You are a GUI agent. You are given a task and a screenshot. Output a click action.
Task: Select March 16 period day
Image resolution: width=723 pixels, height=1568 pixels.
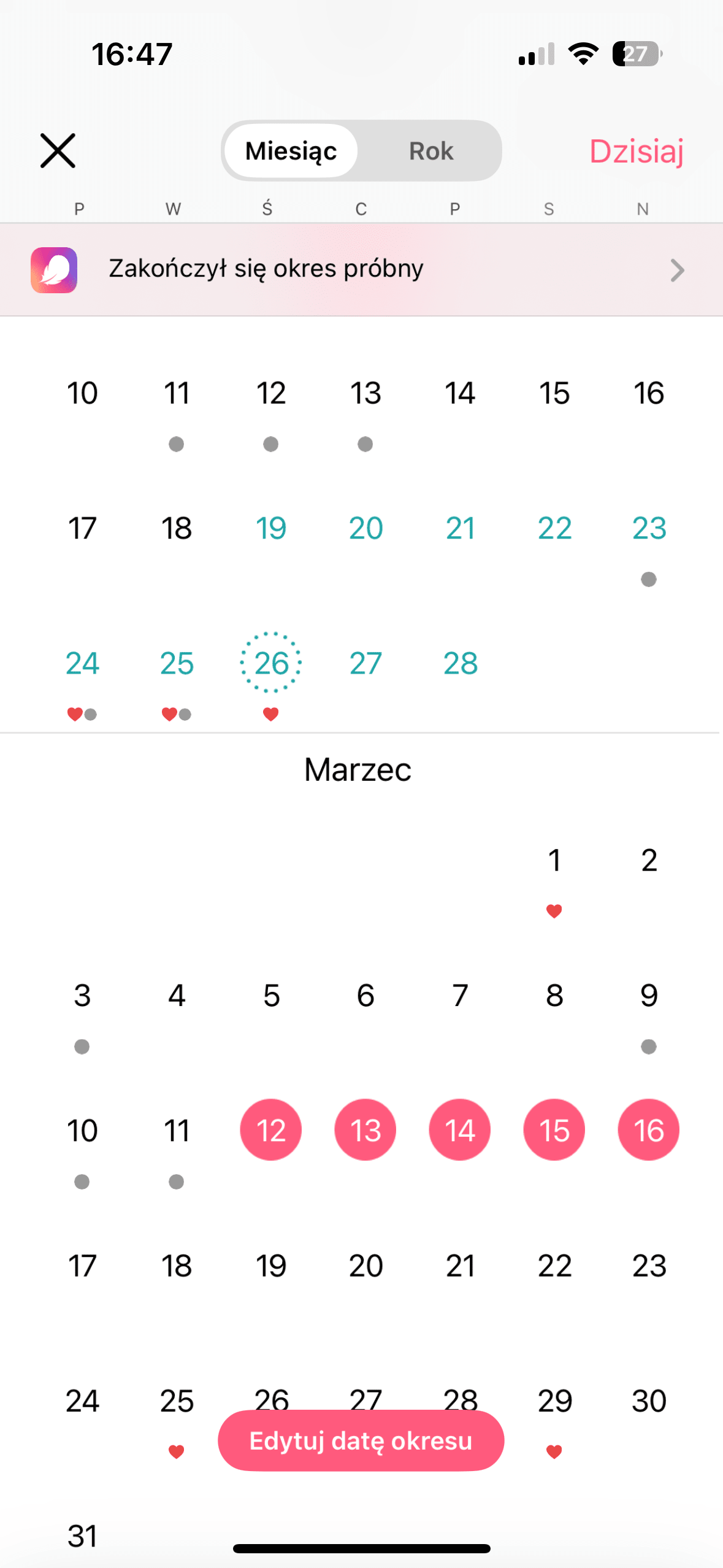648,1130
